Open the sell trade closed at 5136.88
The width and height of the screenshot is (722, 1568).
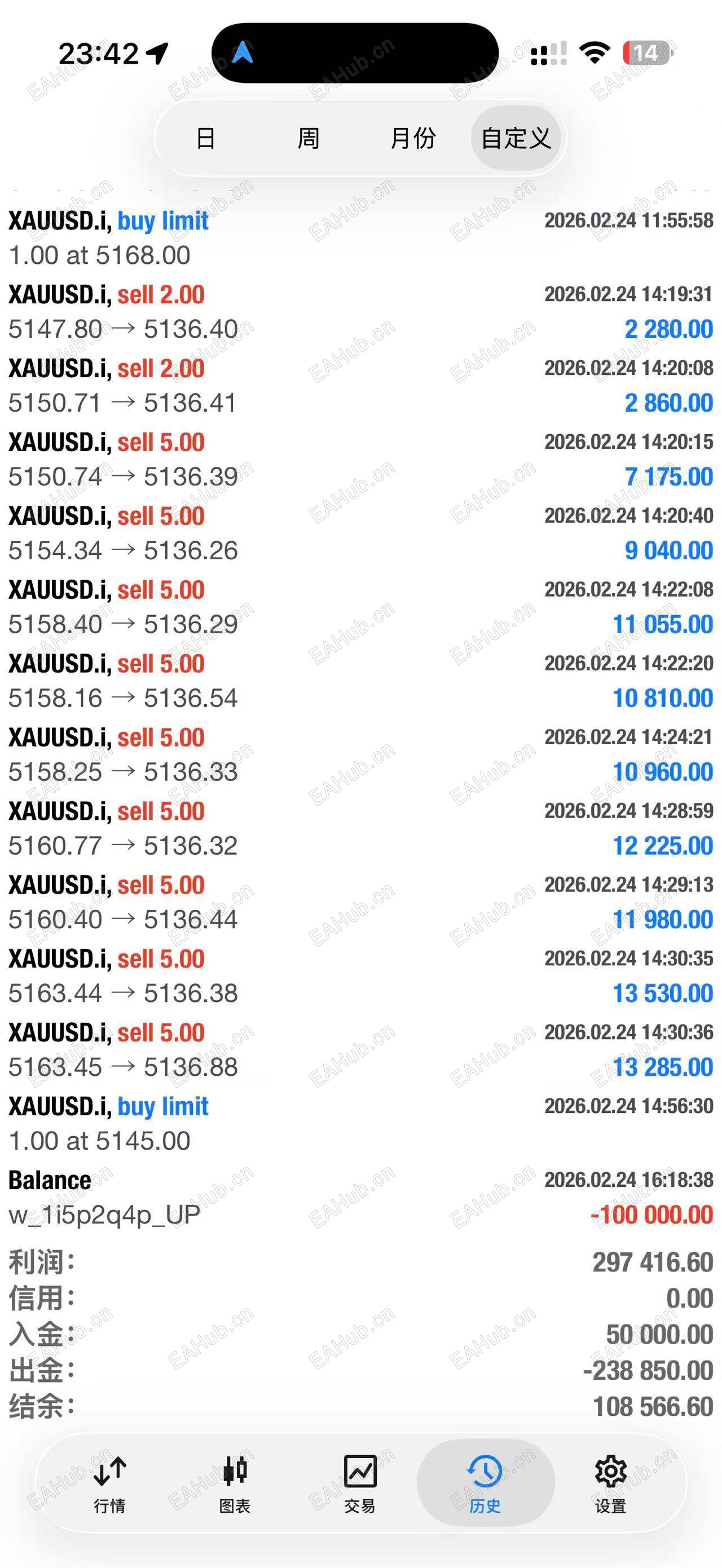[x=360, y=1049]
